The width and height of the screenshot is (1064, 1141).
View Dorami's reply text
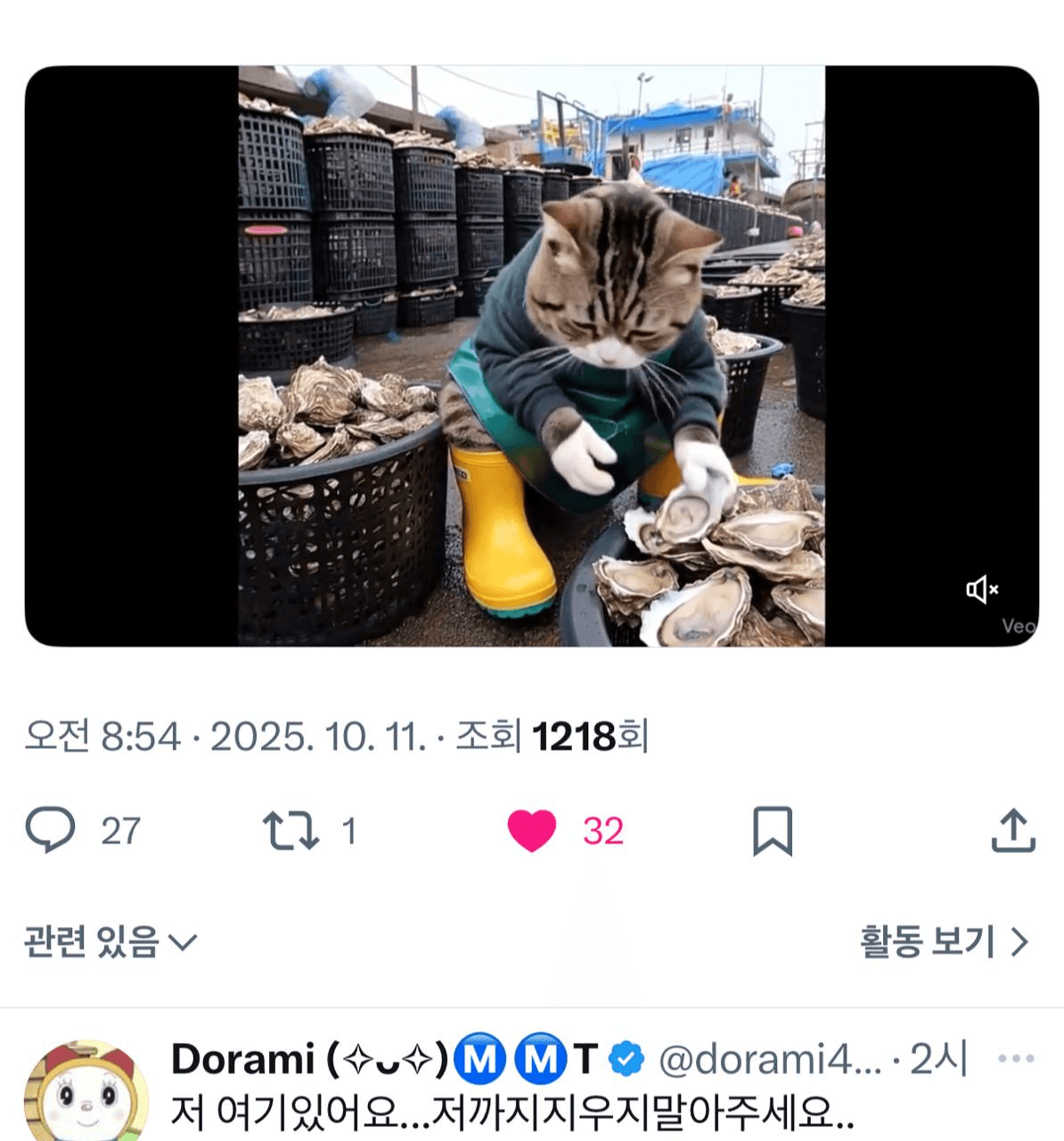512,1112
